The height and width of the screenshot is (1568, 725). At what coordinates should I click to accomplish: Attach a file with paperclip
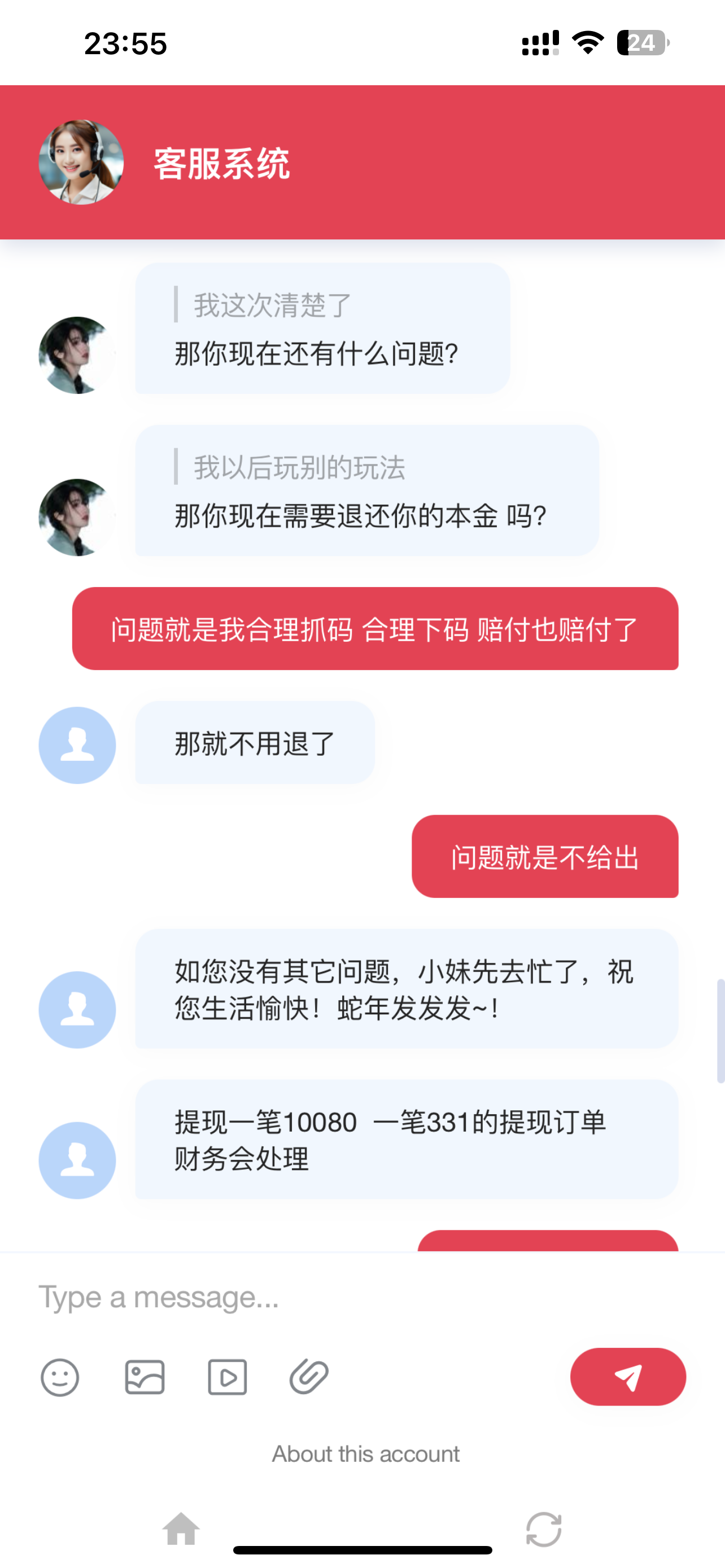tap(309, 1377)
